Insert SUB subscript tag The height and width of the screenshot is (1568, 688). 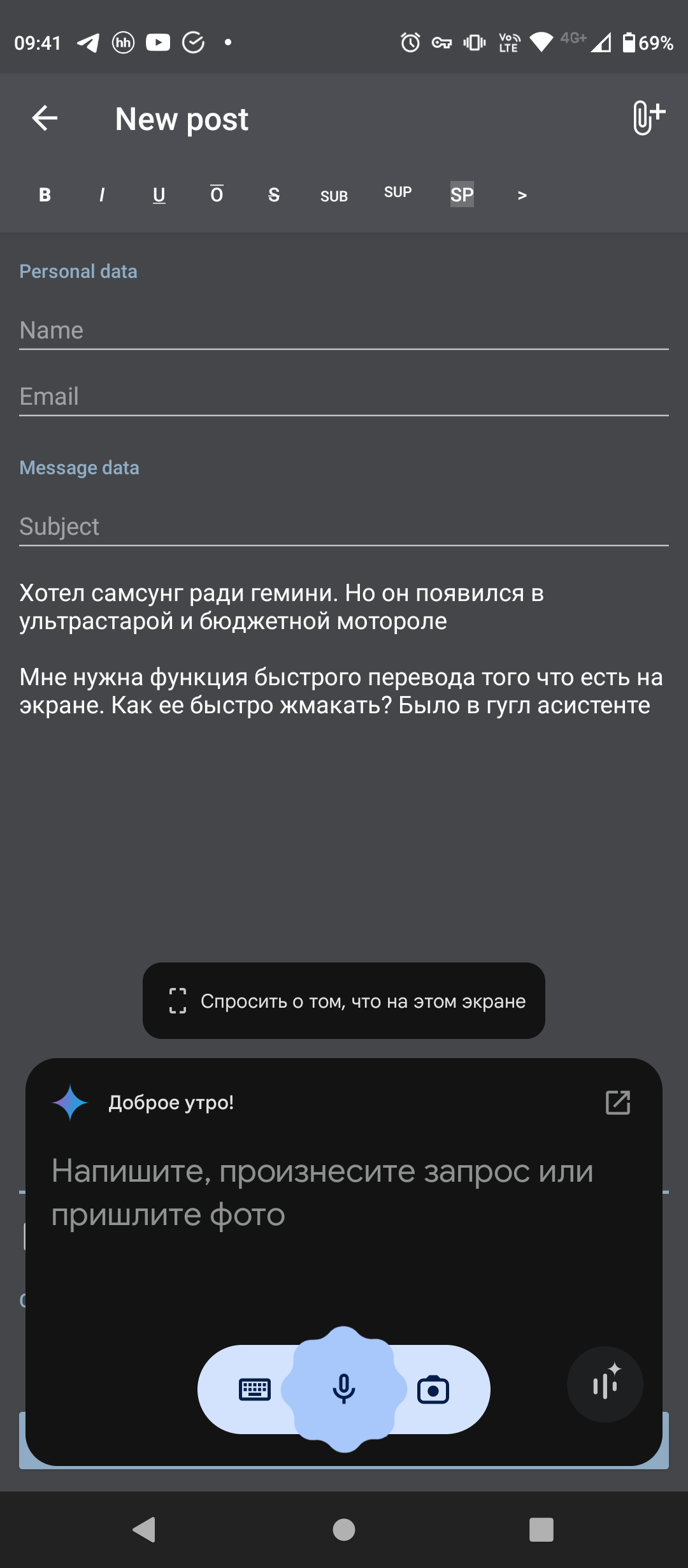[x=334, y=196]
